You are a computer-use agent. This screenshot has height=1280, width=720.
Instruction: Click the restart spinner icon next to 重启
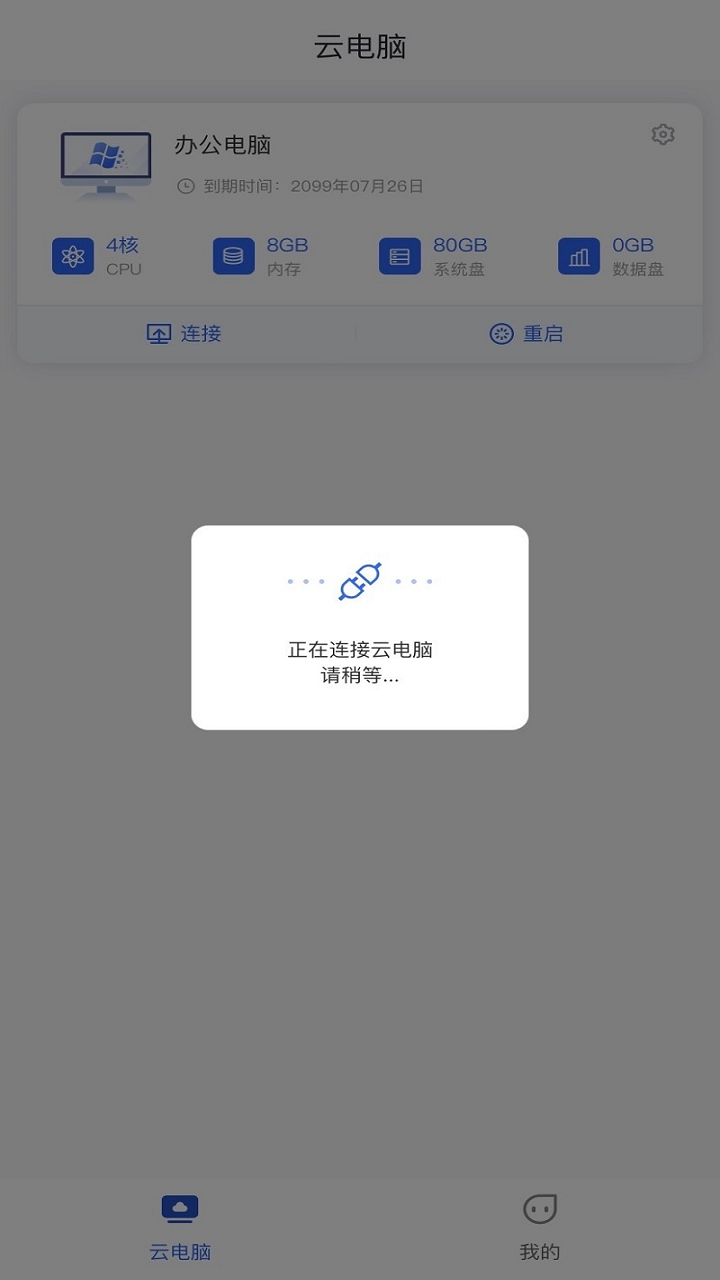[x=501, y=333]
